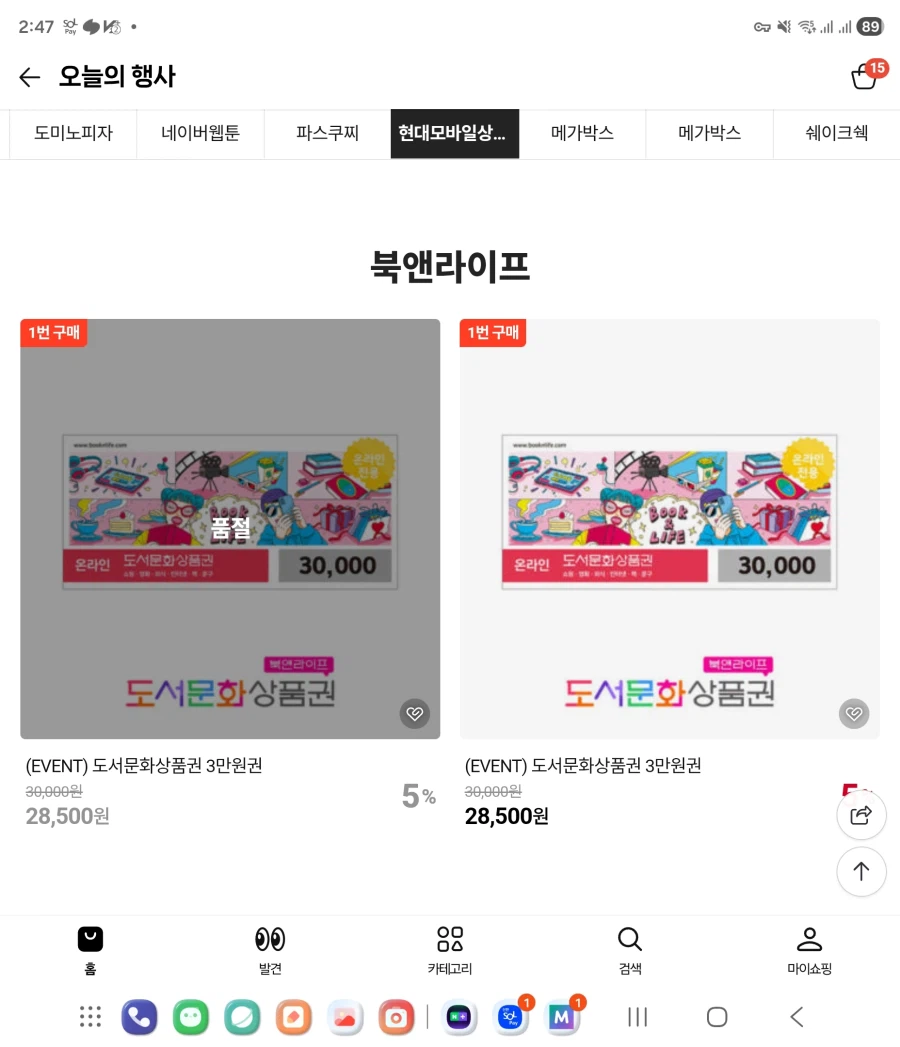
Task: Switch to the 네이버웹툰 tab
Action: click(199, 133)
